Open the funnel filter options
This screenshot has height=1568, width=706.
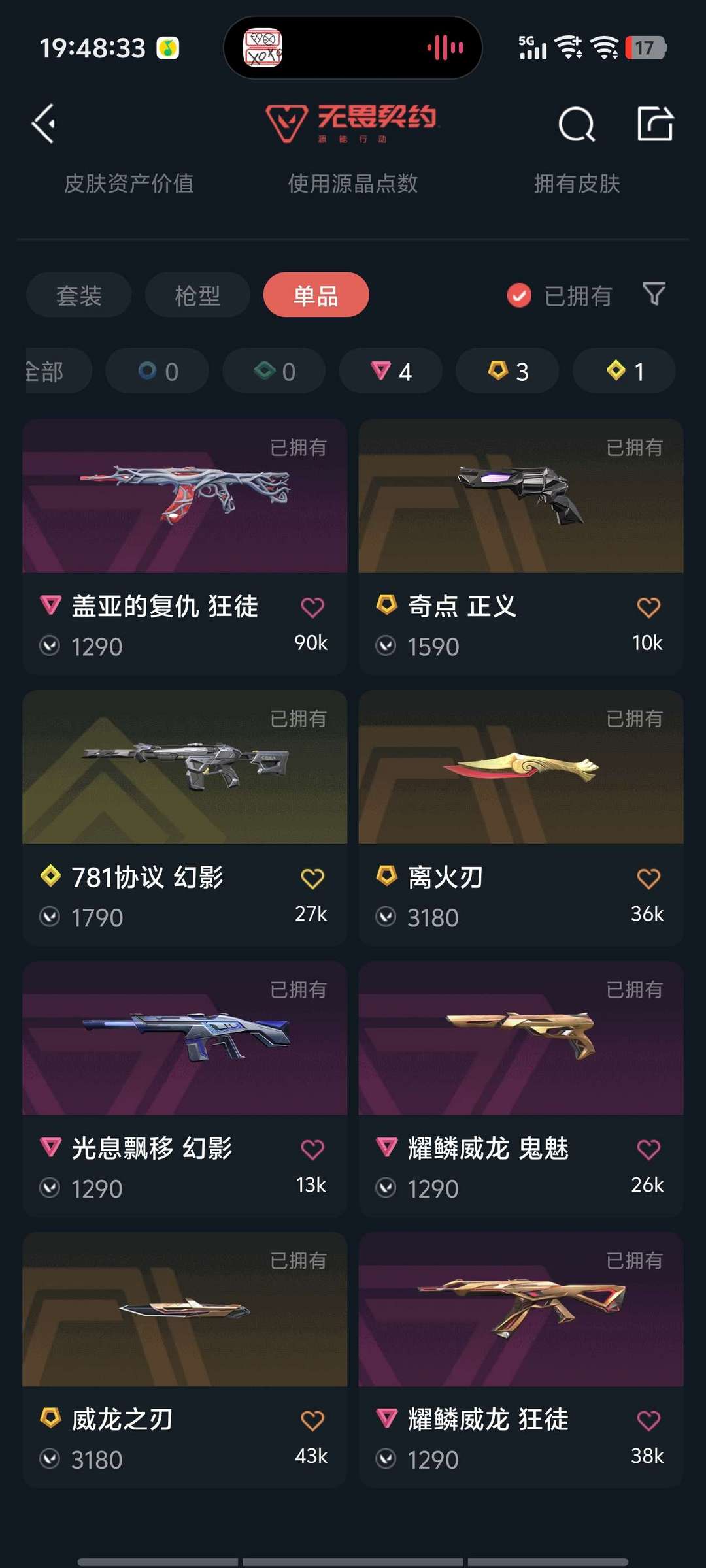tap(654, 294)
